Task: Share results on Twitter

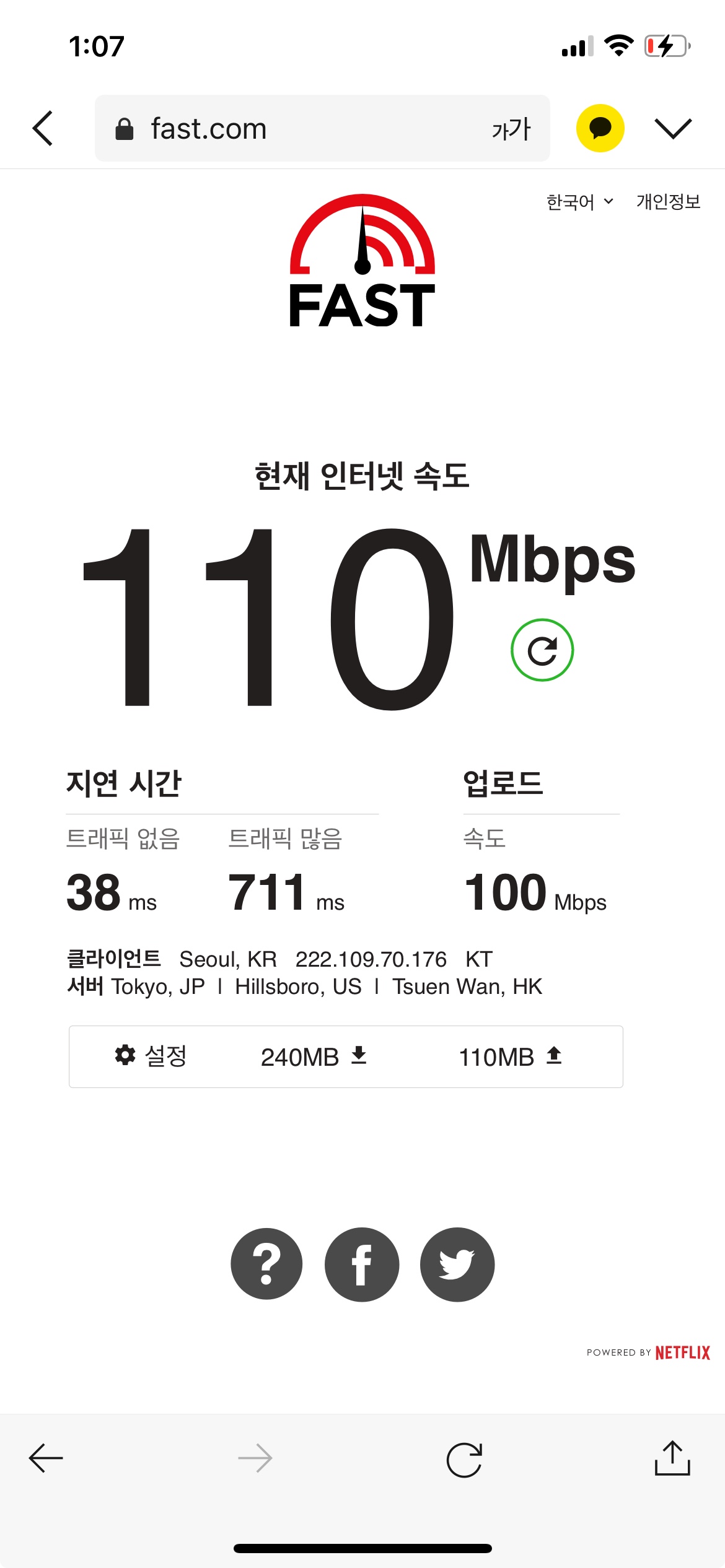Action: point(457,1264)
